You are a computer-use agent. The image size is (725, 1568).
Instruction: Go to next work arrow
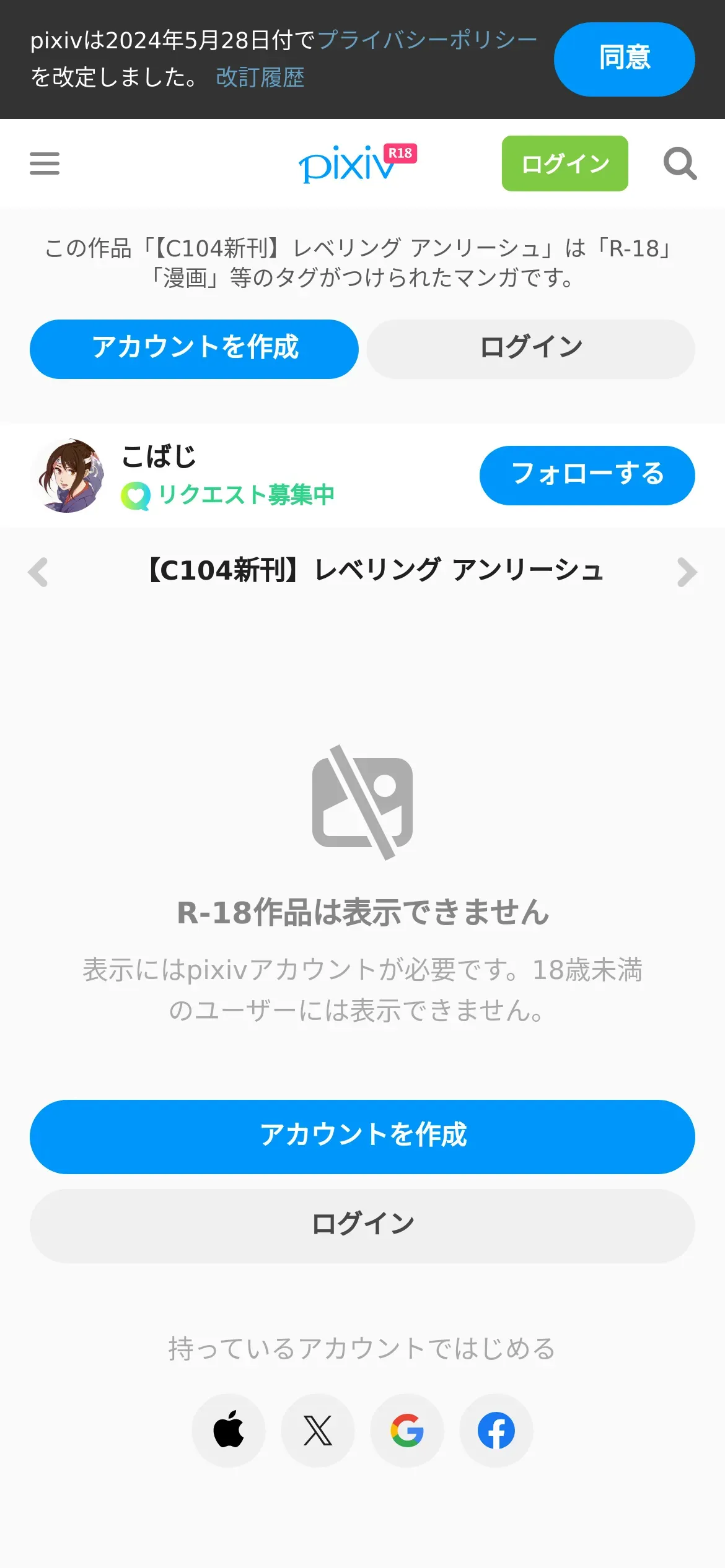[x=687, y=572]
